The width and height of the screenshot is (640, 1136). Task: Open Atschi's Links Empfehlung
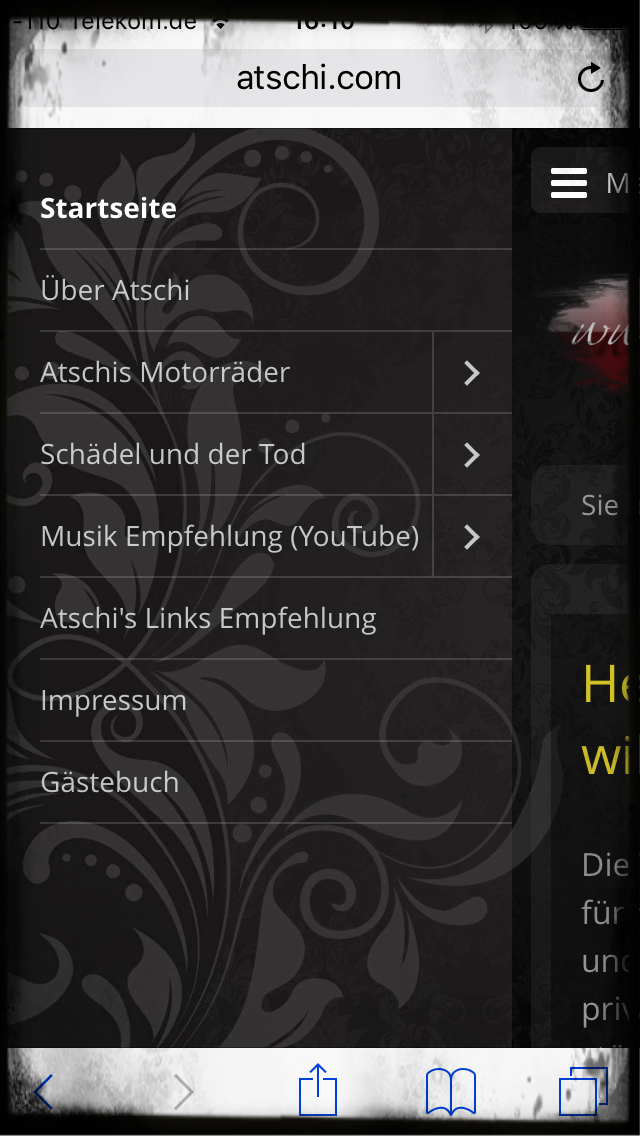tap(208, 618)
